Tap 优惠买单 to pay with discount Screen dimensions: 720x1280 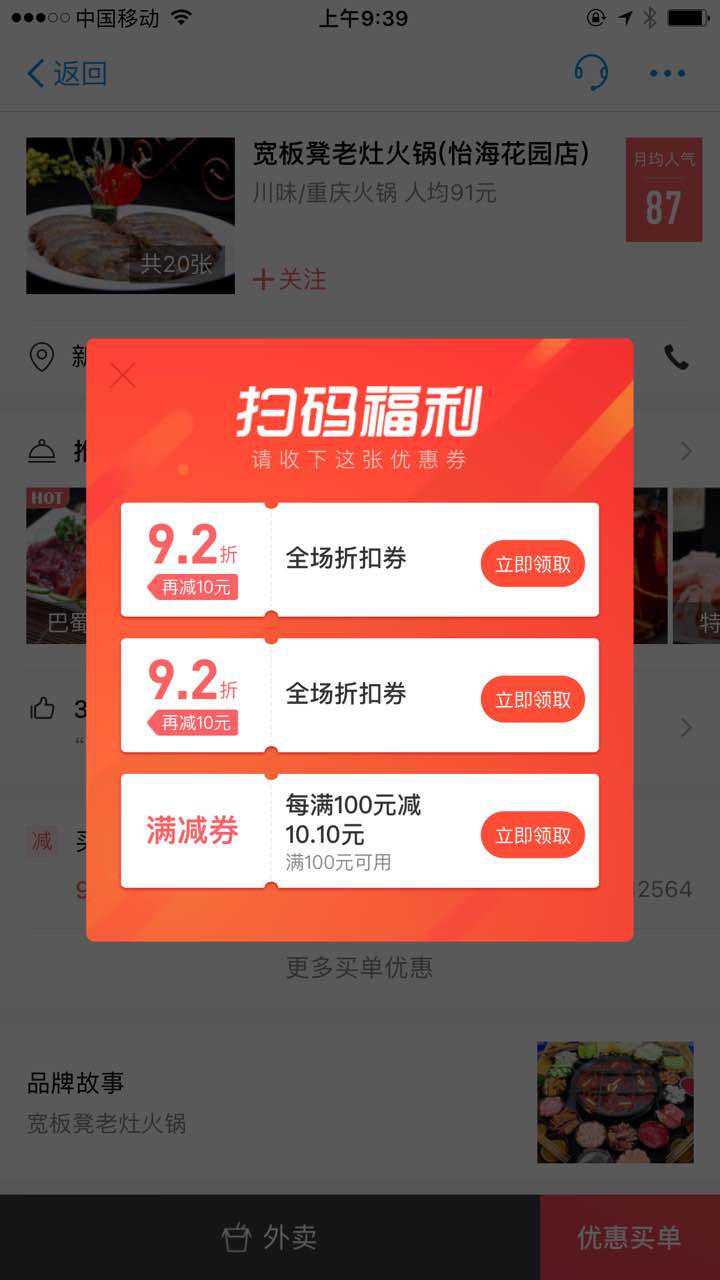(630, 1237)
